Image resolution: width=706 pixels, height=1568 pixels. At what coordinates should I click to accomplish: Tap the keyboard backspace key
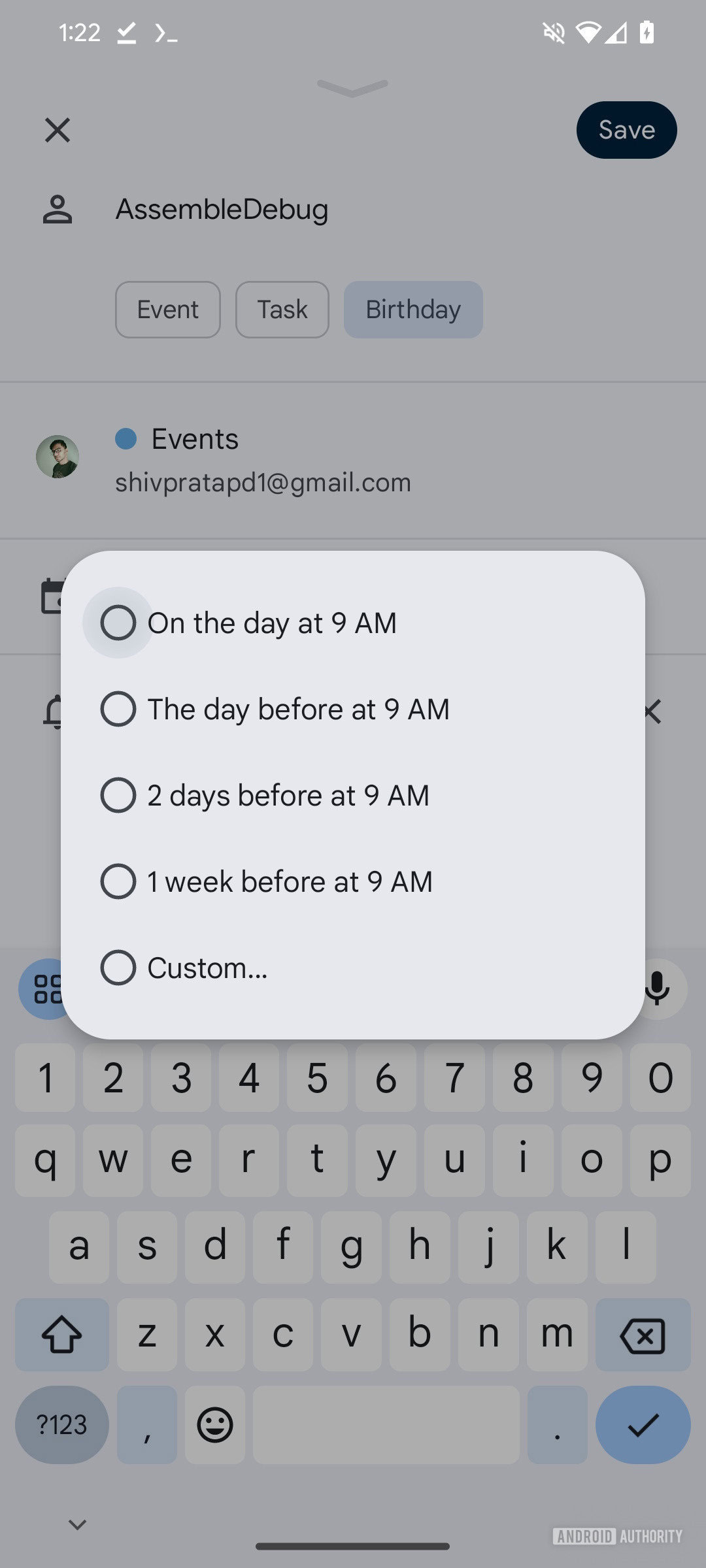pos(643,1335)
